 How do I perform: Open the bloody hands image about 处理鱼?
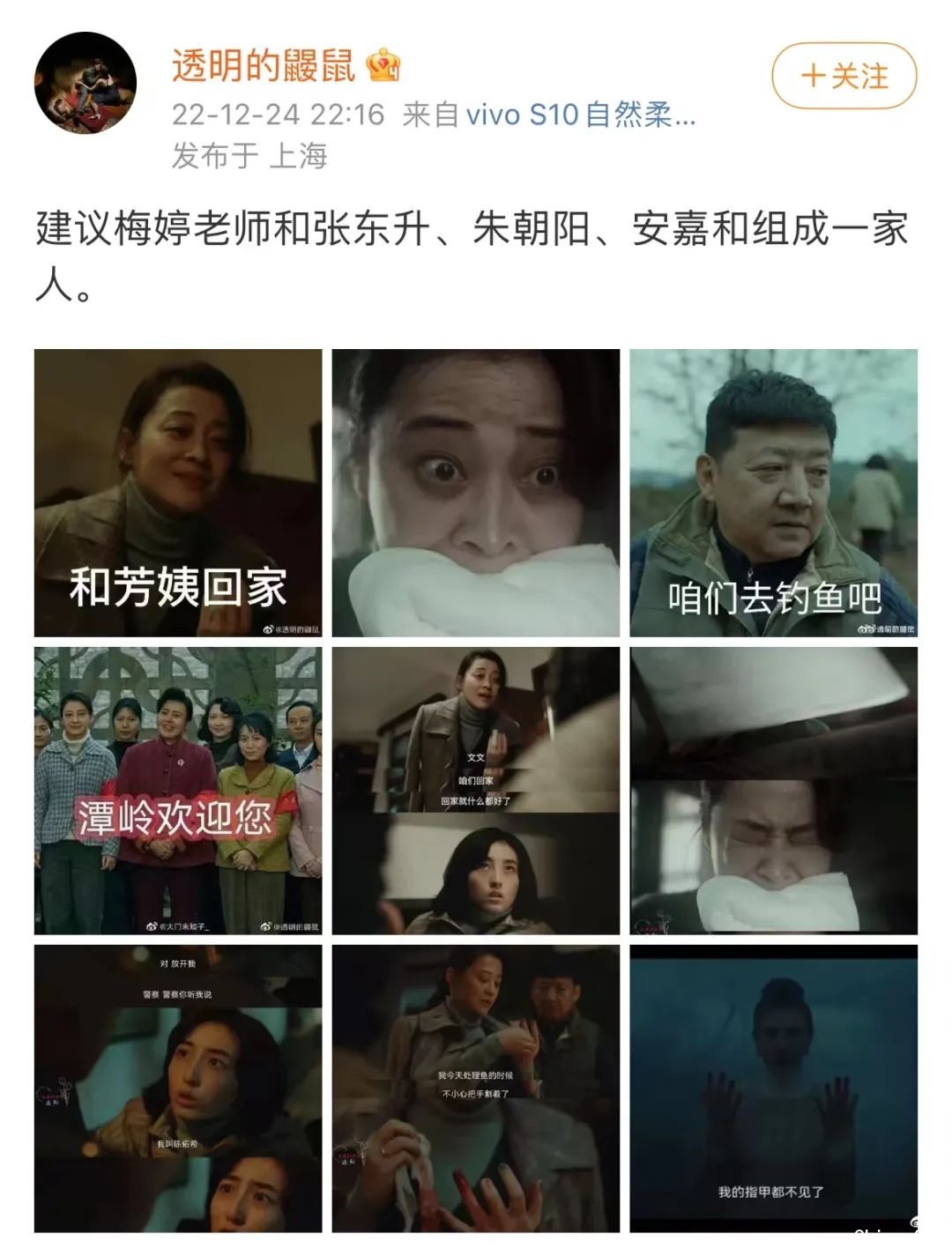(x=476, y=1089)
